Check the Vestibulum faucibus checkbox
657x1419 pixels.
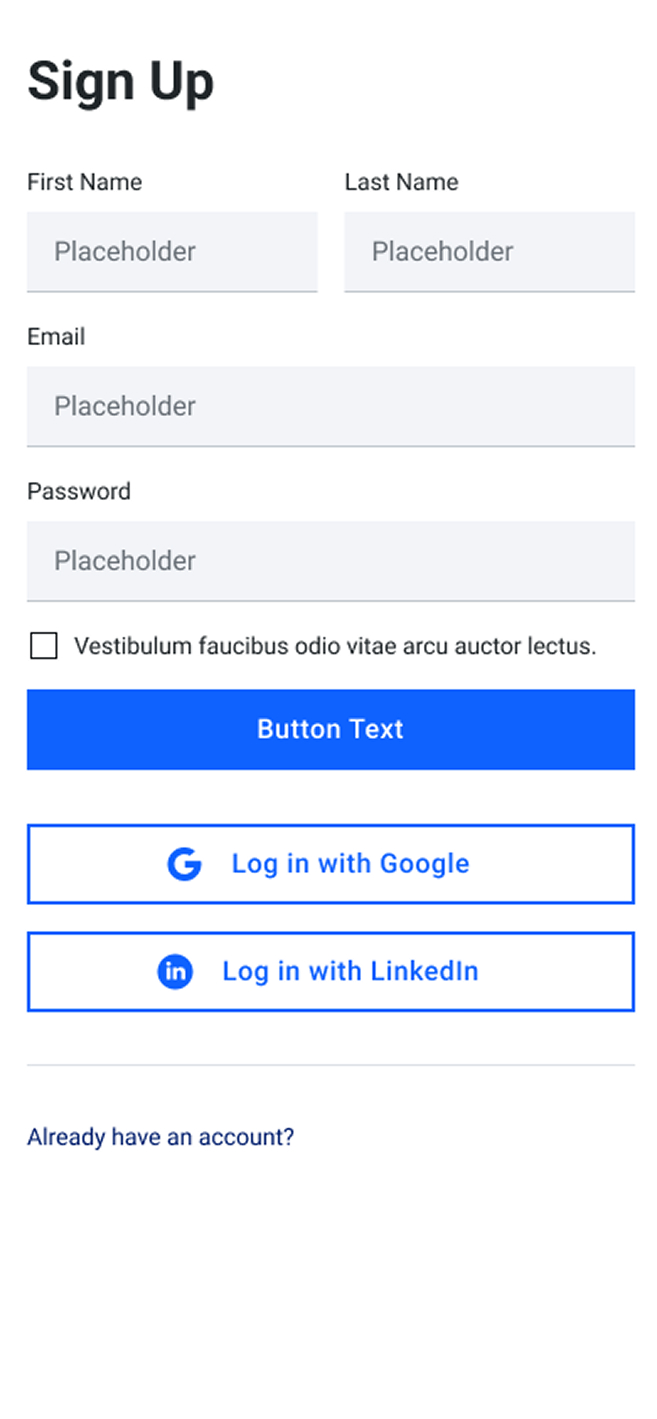pos(44,646)
